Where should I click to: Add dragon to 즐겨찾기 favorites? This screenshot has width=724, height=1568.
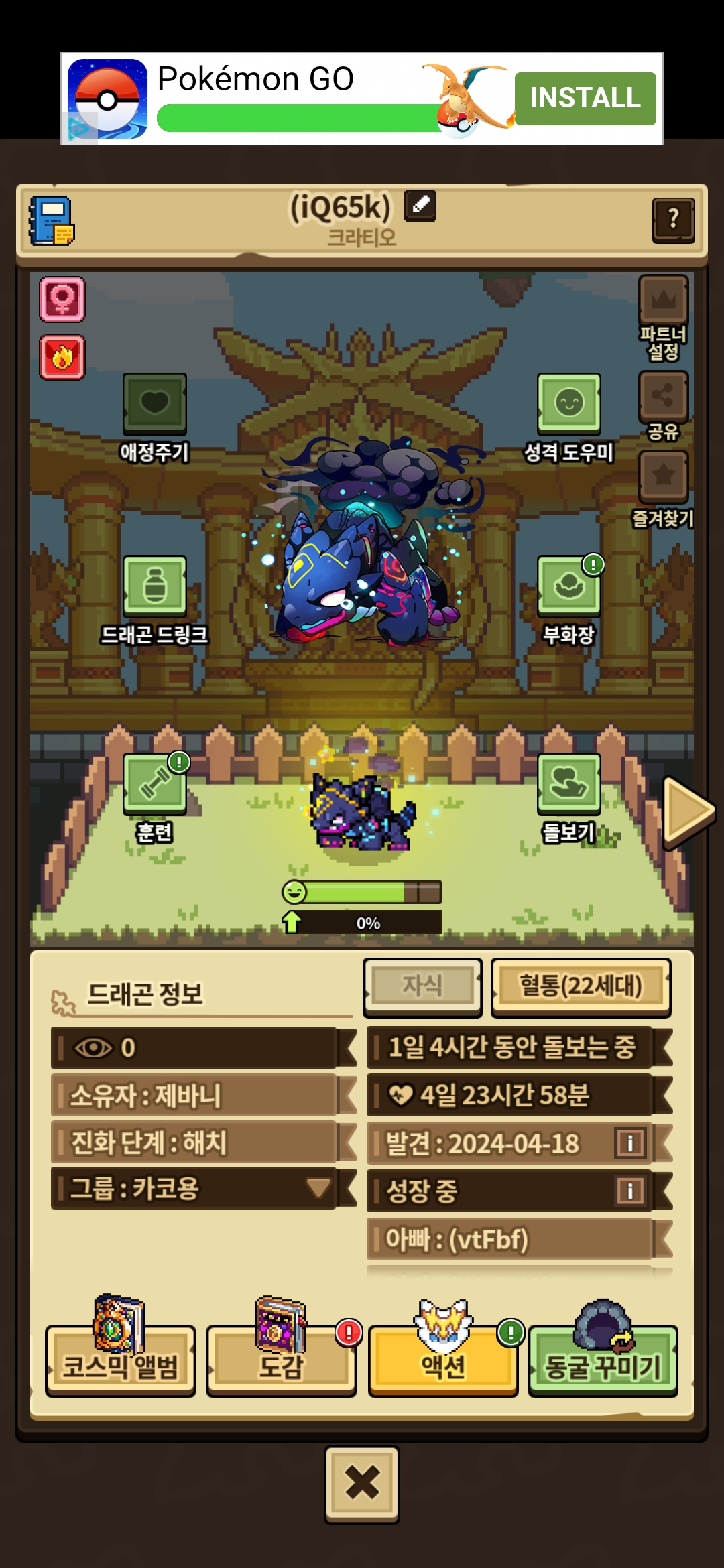[x=663, y=476]
